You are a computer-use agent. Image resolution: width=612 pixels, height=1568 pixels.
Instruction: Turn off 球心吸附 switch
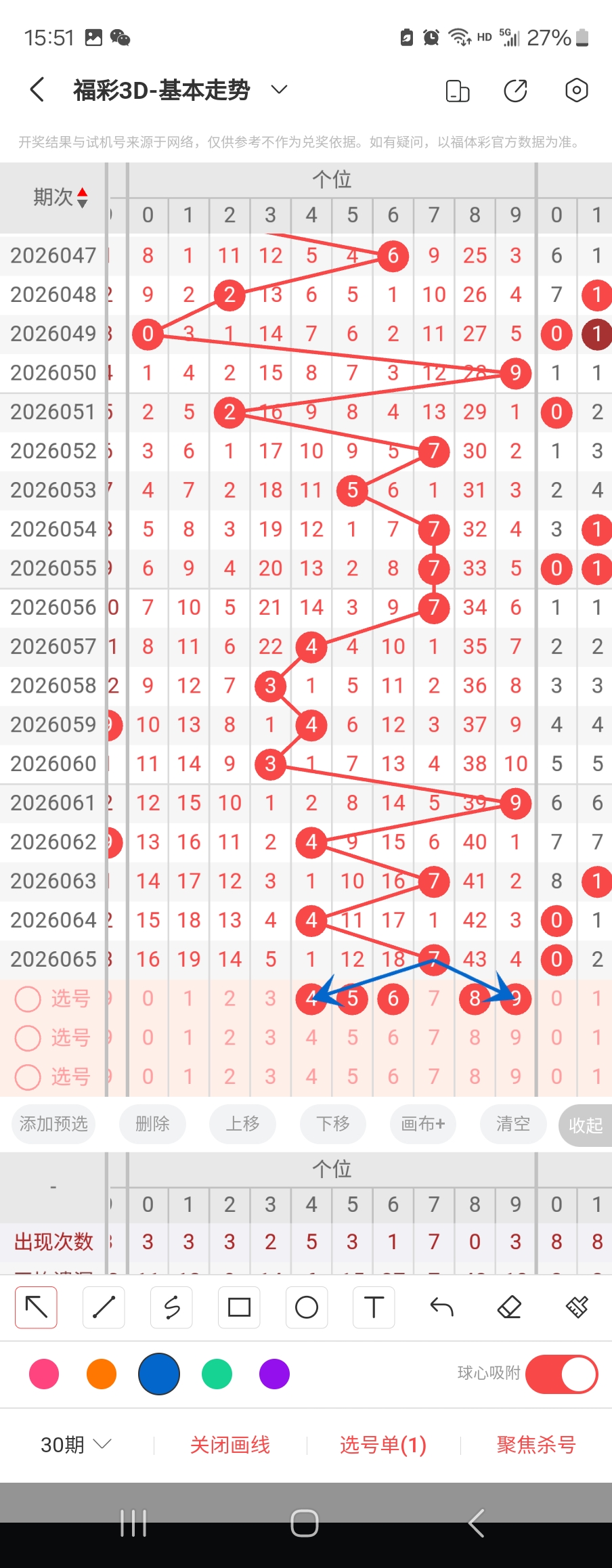click(x=561, y=1374)
